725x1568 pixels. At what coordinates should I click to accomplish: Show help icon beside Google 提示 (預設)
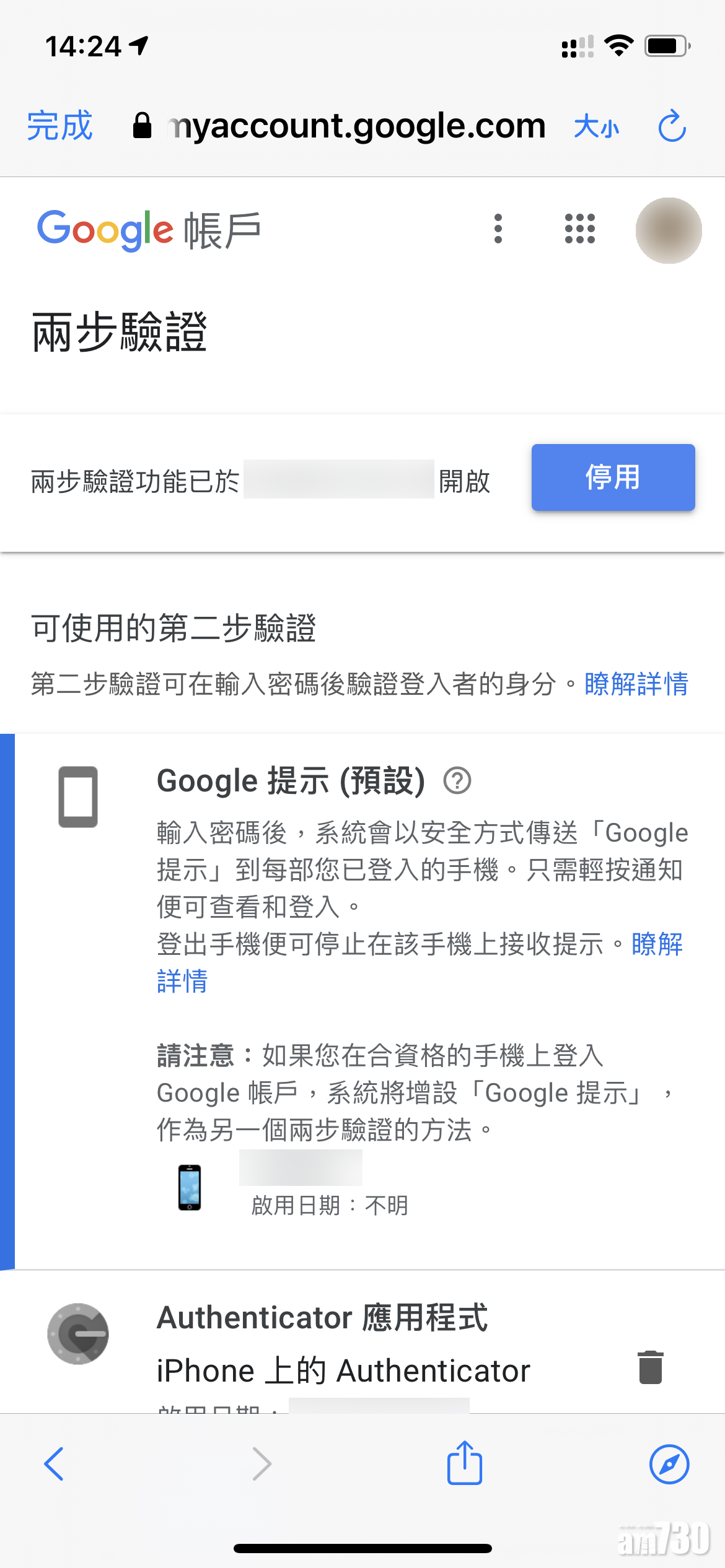pos(457,781)
